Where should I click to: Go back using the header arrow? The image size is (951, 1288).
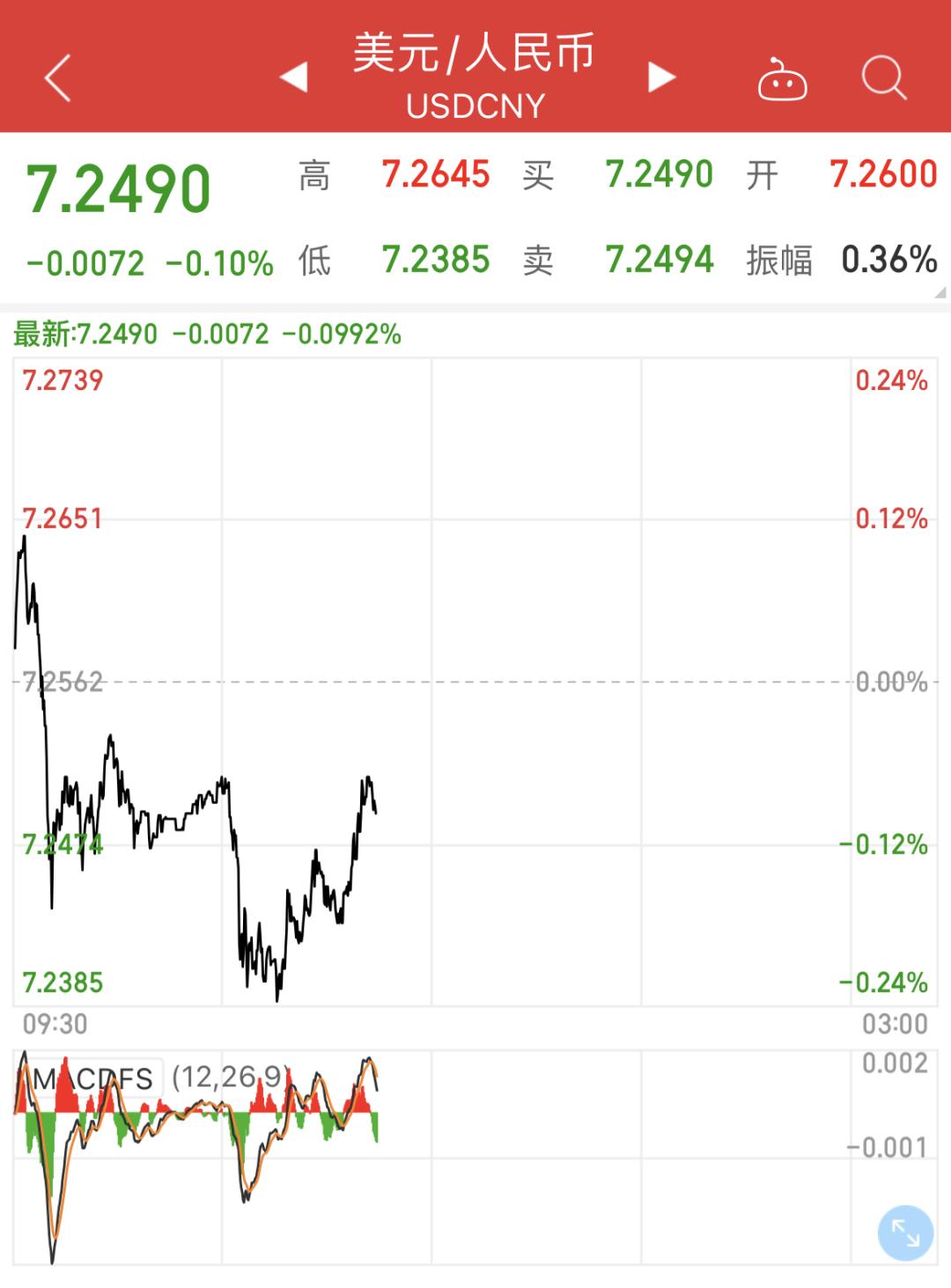coord(58,78)
